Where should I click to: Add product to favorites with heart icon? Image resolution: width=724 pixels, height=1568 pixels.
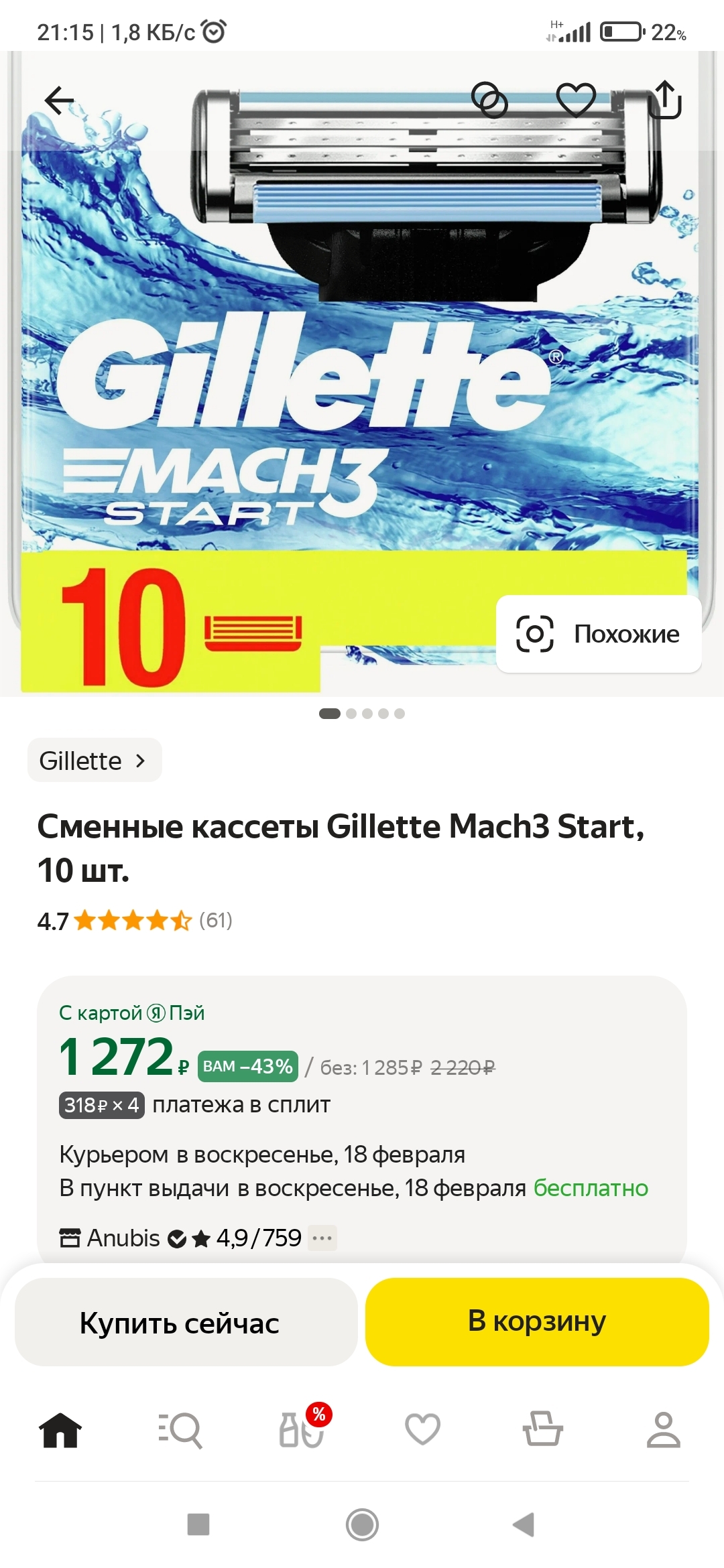pos(577,100)
